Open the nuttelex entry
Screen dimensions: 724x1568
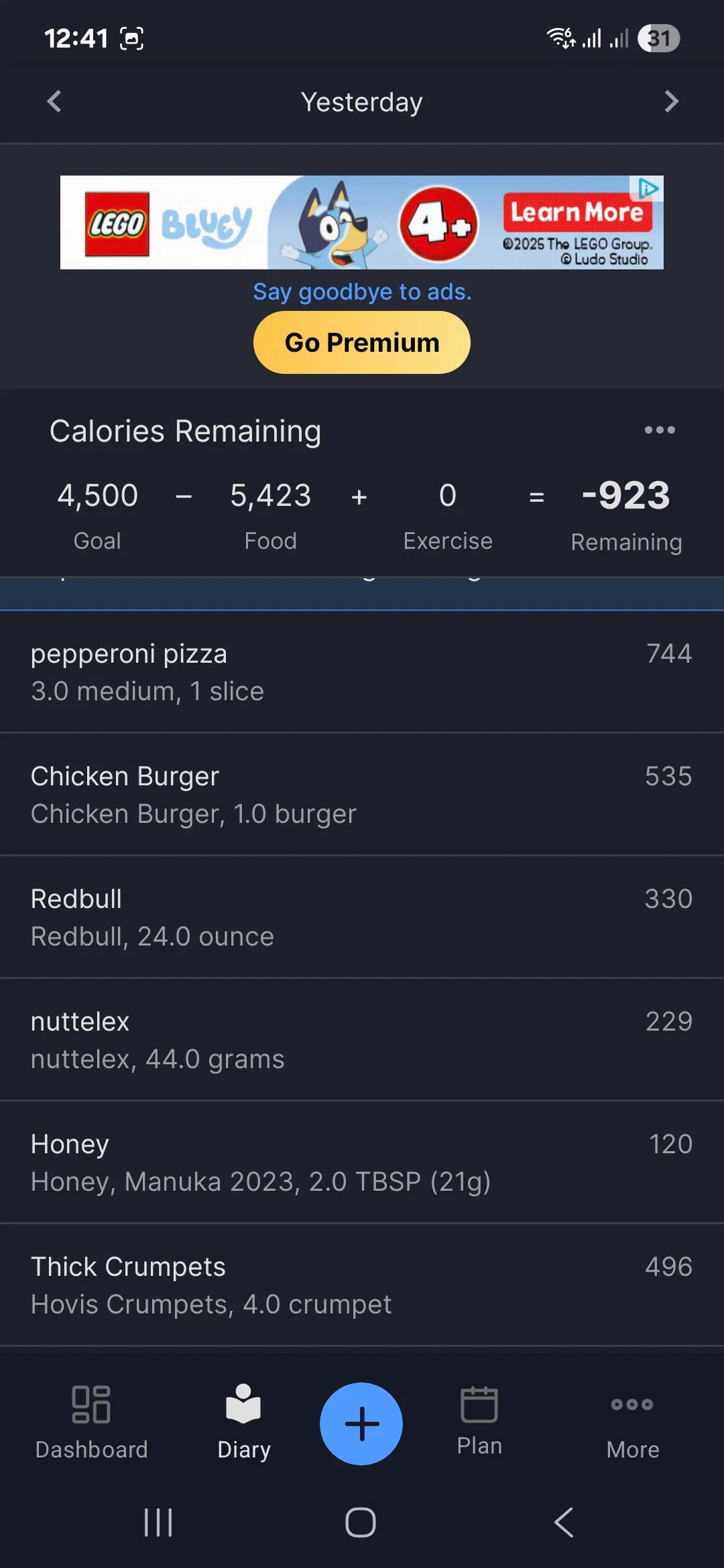[362, 1040]
